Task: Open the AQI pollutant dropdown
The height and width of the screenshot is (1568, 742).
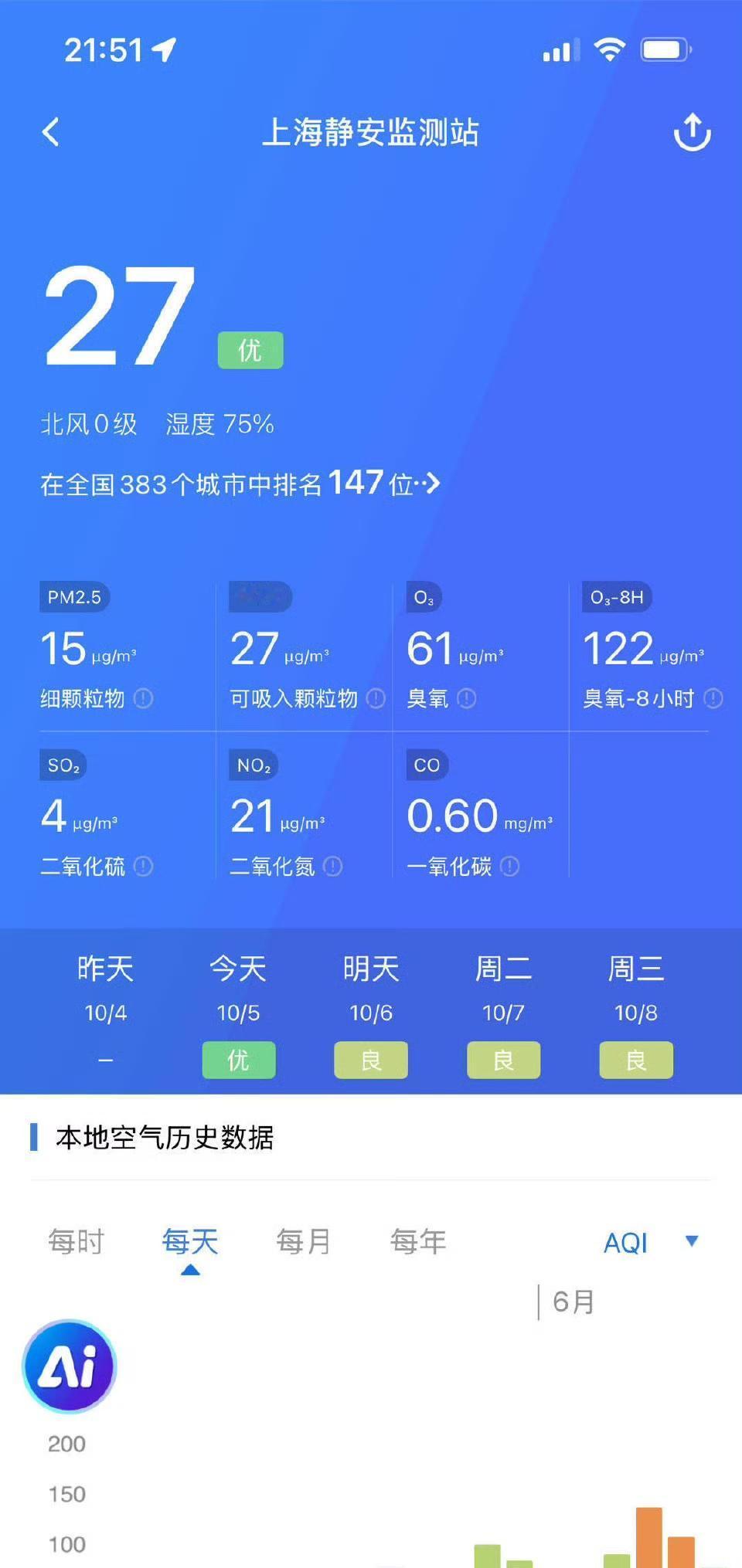Action: [649, 1242]
